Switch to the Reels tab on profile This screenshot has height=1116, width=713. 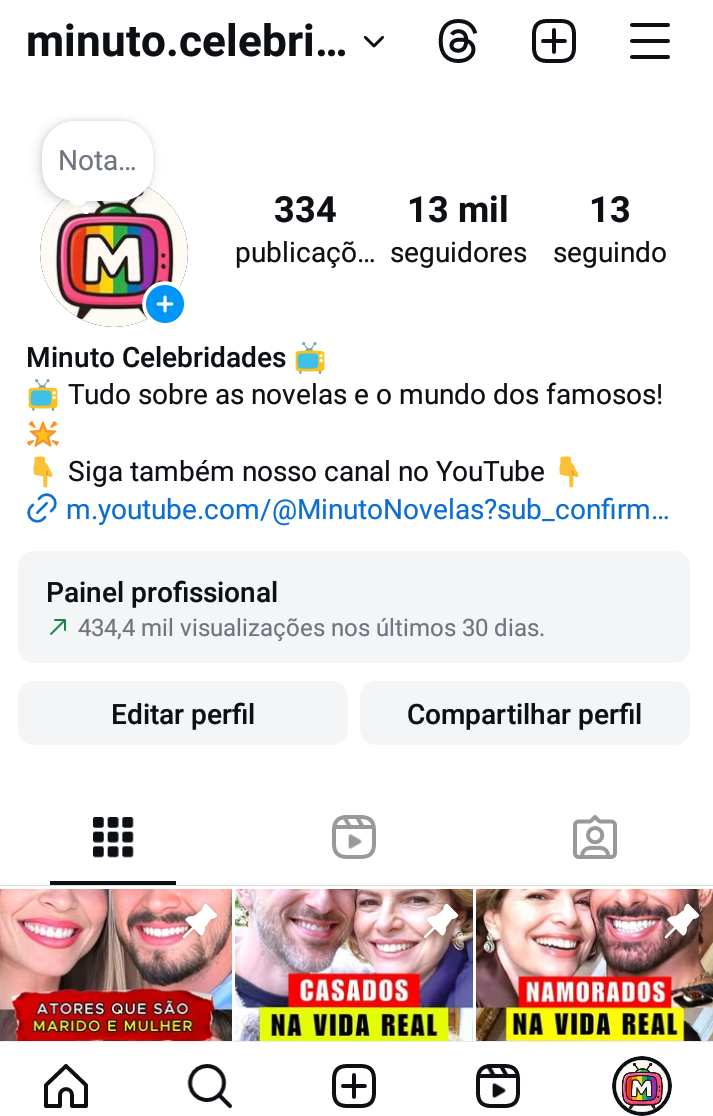tap(354, 837)
